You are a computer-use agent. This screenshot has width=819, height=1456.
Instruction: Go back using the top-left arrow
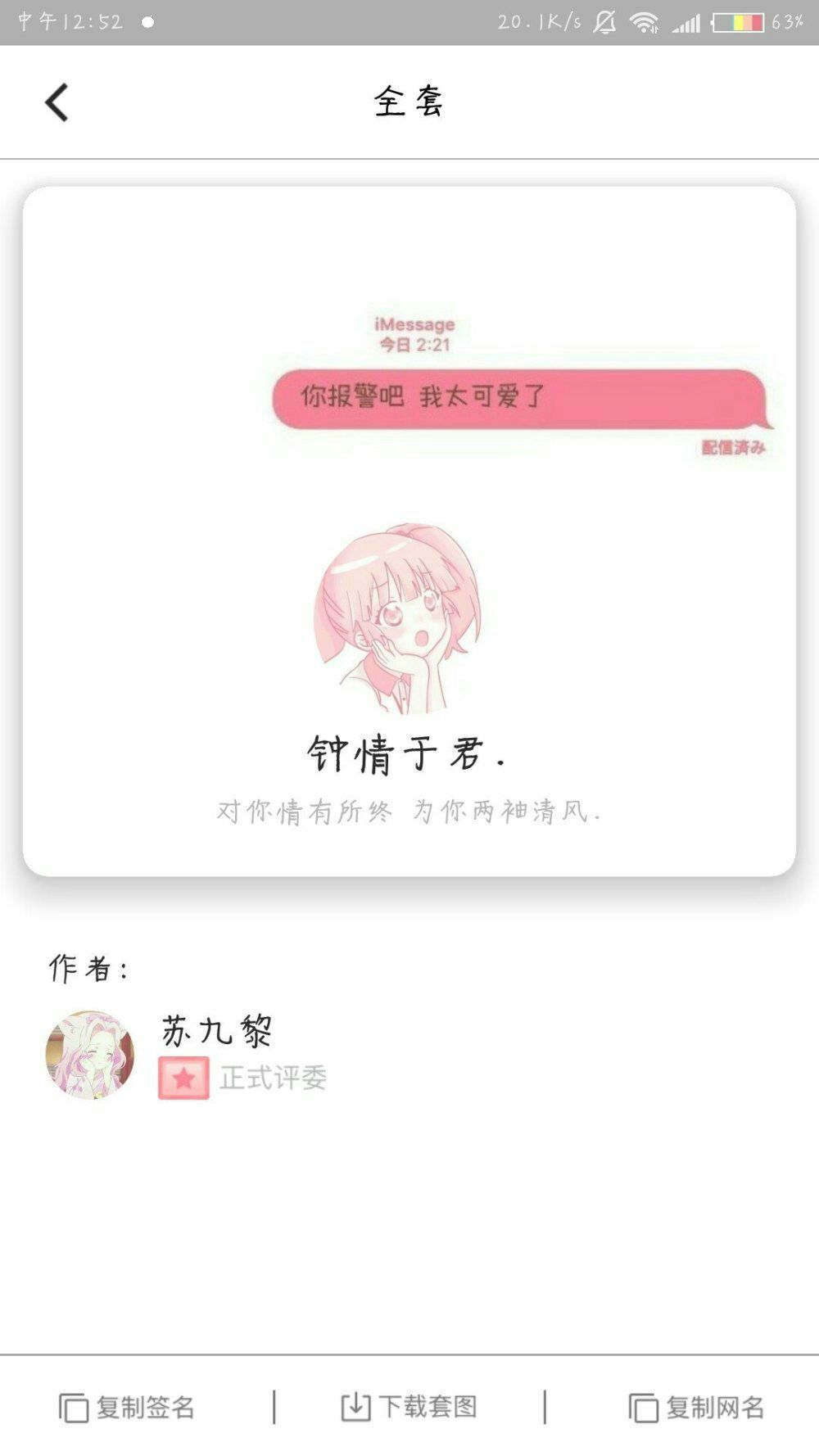coord(57,103)
